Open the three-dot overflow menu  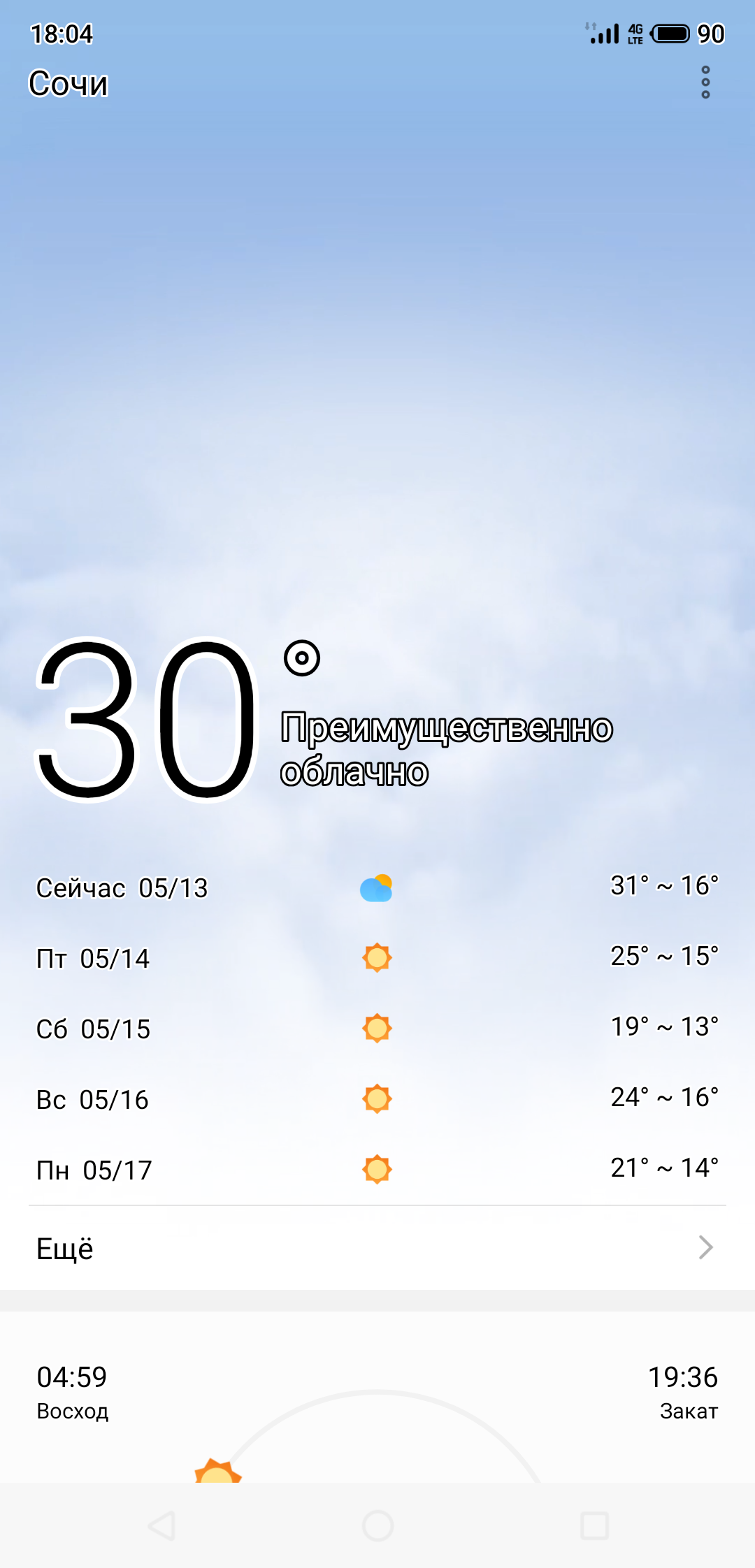[705, 82]
